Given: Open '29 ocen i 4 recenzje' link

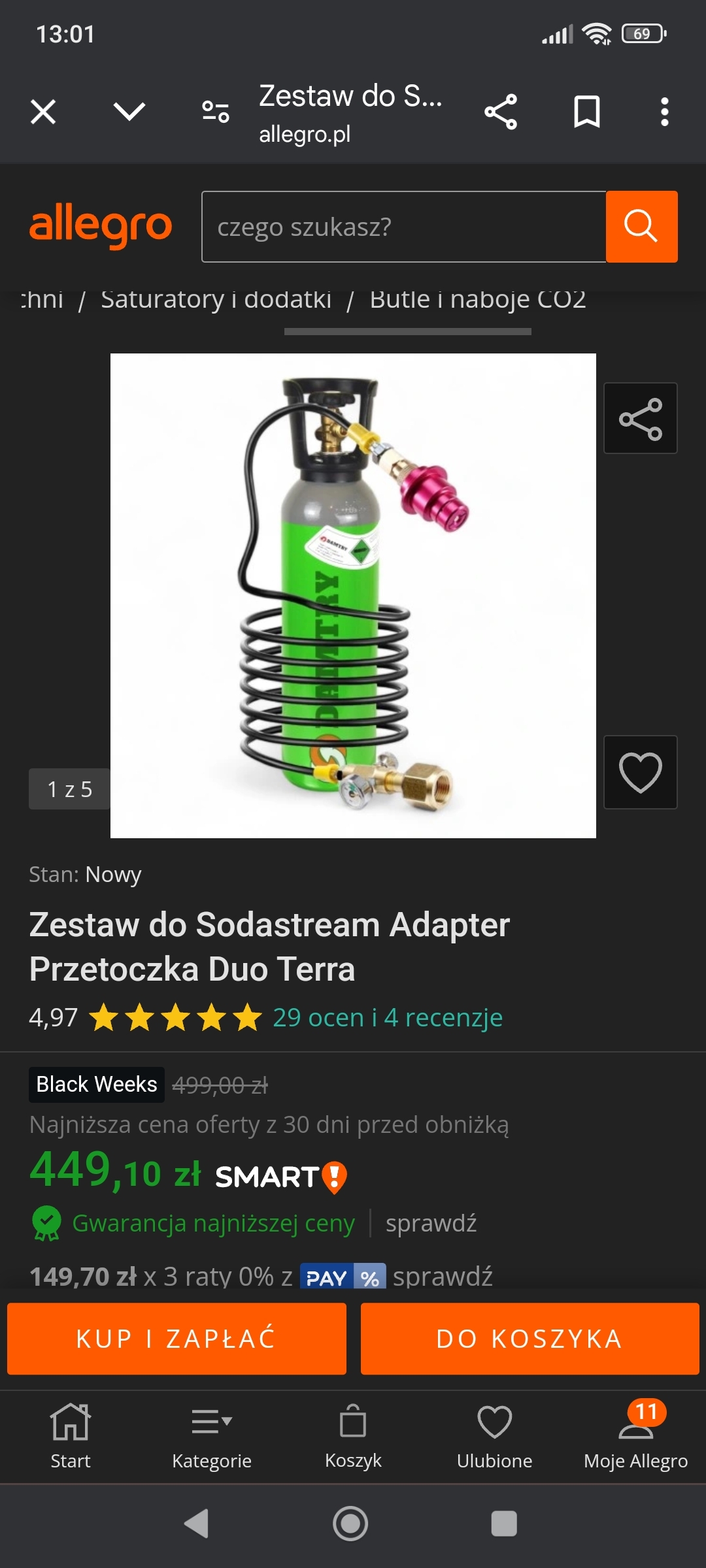Looking at the screenshot, I should (387, 1018).
